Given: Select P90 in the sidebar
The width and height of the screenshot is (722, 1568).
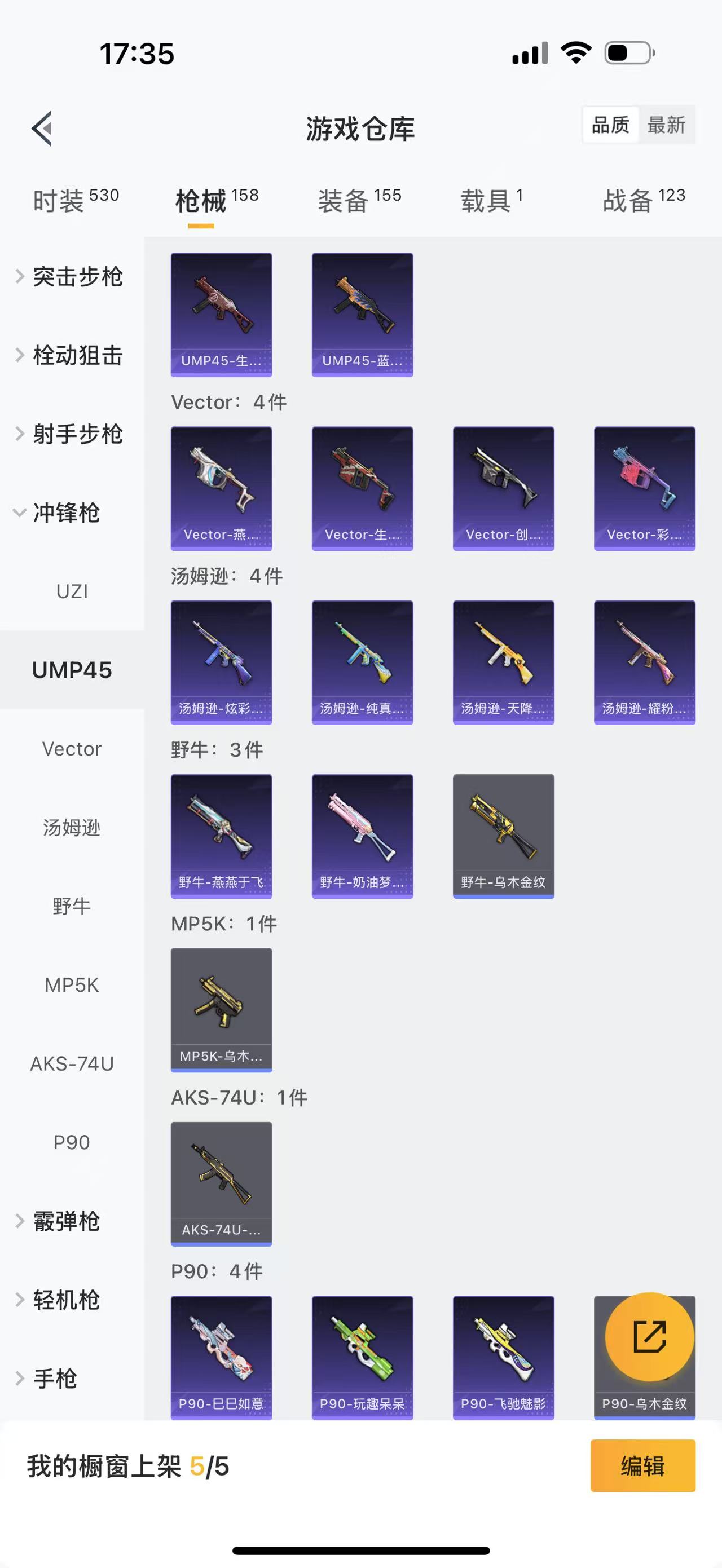Looking at the screenshot, I should [72, 1142].
